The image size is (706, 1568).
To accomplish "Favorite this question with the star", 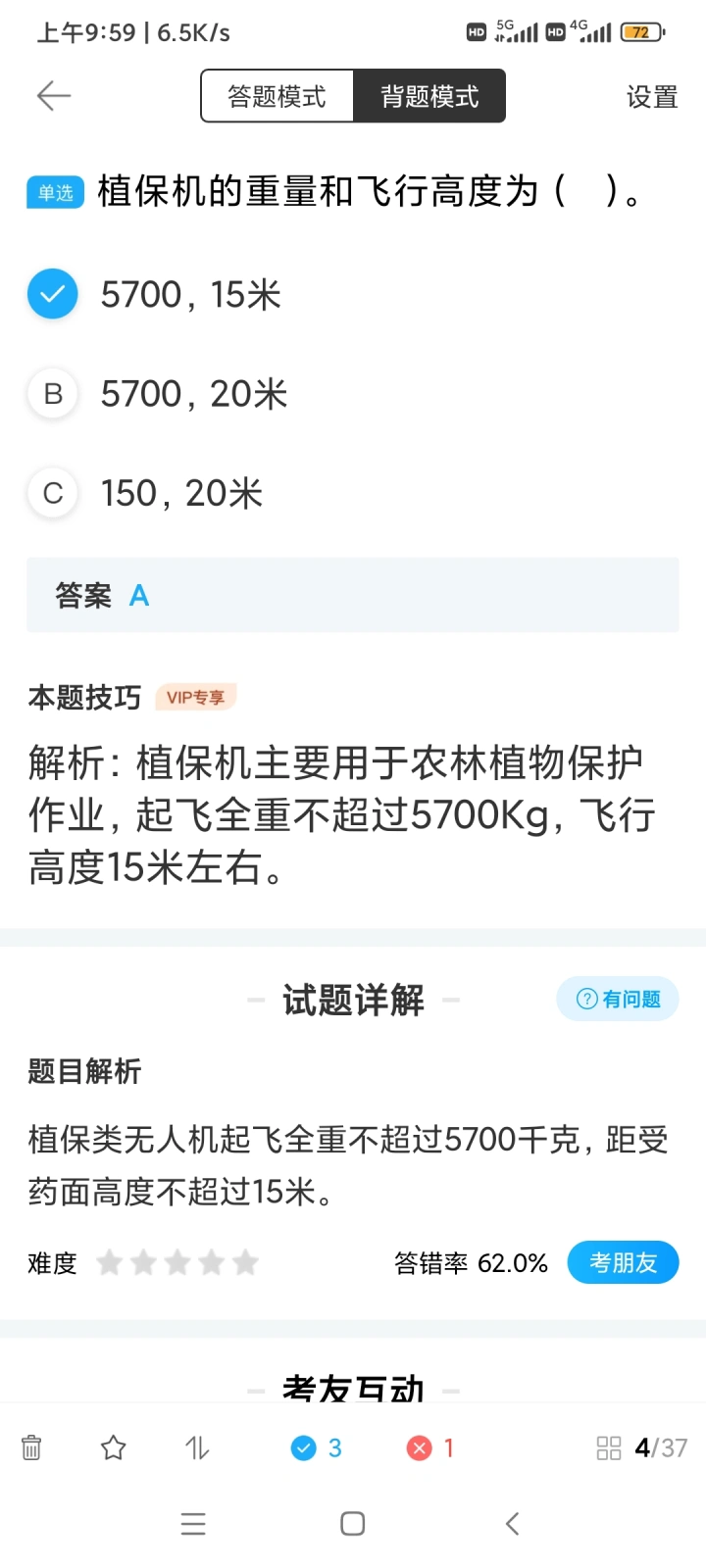I will 114,1447.
